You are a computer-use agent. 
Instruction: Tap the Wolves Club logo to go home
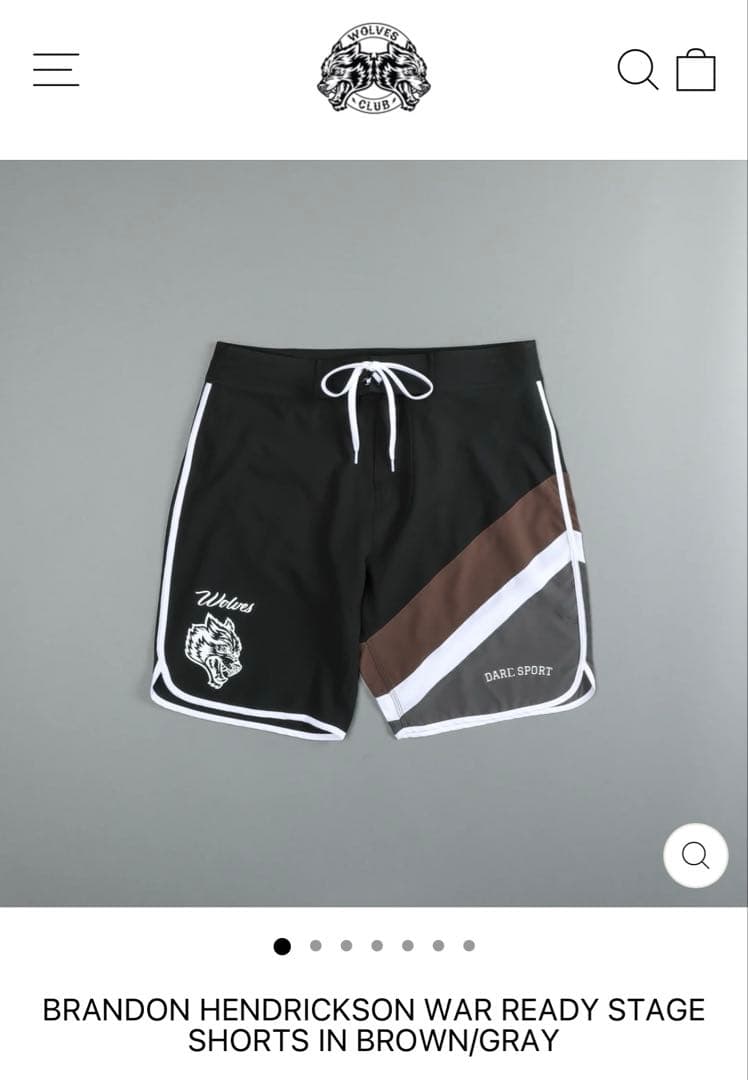[x=374, y=70]
